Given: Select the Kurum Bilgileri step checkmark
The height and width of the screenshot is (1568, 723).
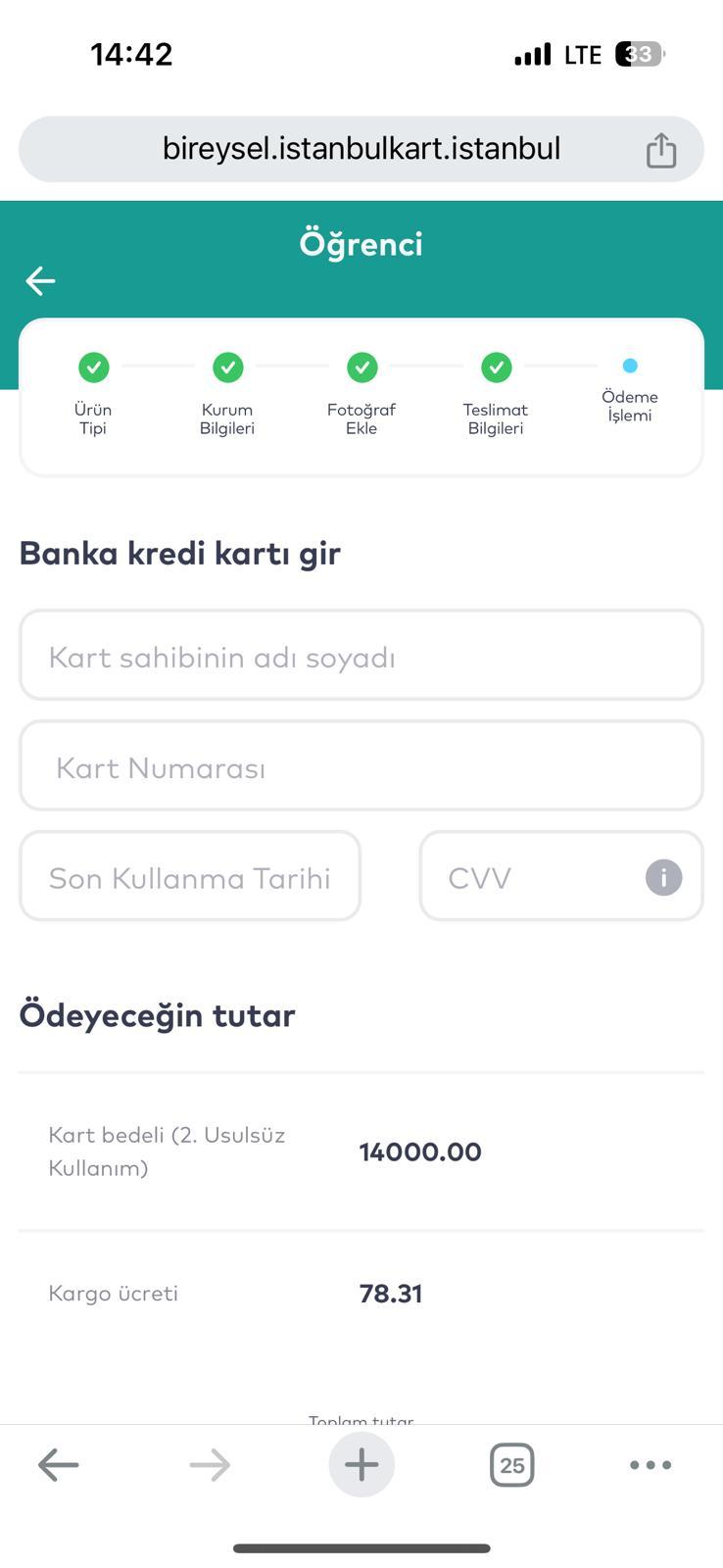Looking at the screenshot, I should coord(227,367).
